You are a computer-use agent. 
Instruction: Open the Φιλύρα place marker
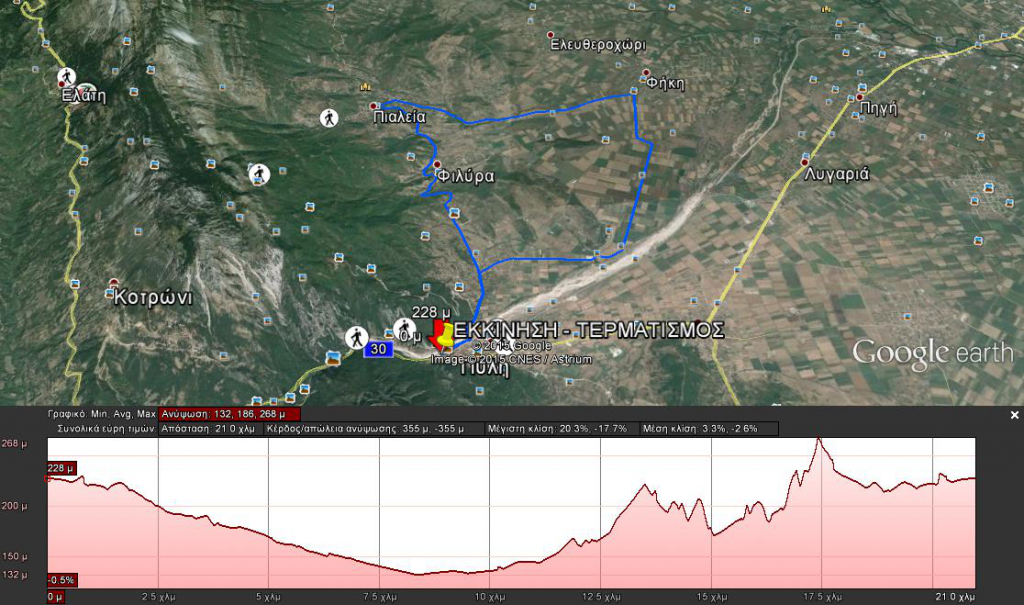(437, 165)
